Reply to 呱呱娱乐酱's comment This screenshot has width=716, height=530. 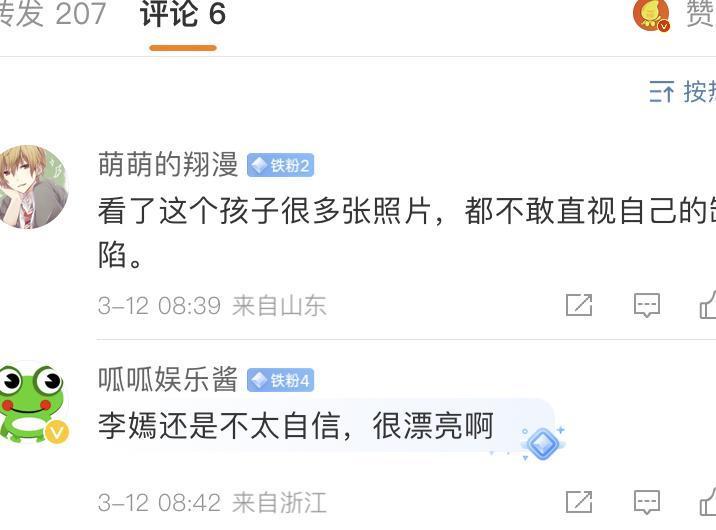(x=647, y=501)
